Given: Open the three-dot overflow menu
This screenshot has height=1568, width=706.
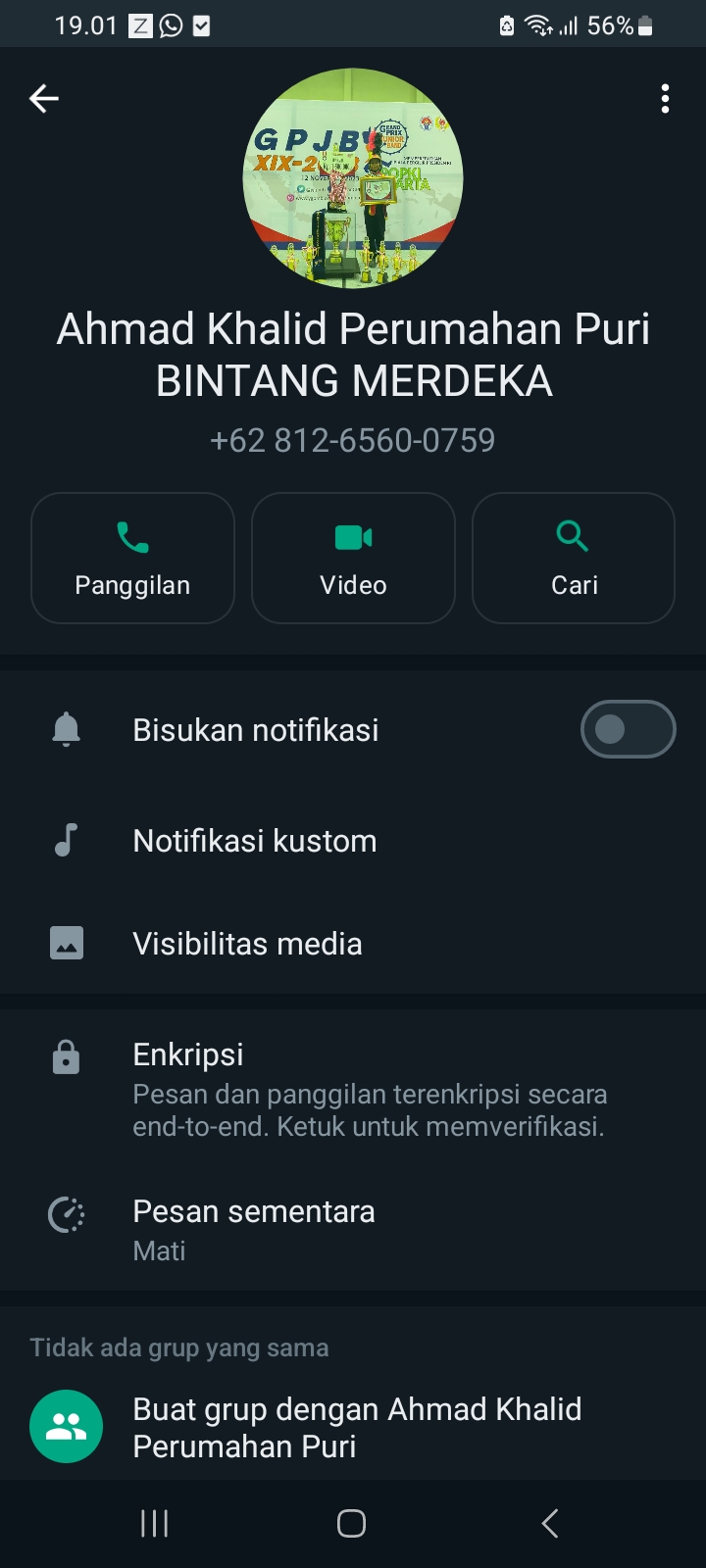Looking at the screenshot, I should click(x=665, y=98).
